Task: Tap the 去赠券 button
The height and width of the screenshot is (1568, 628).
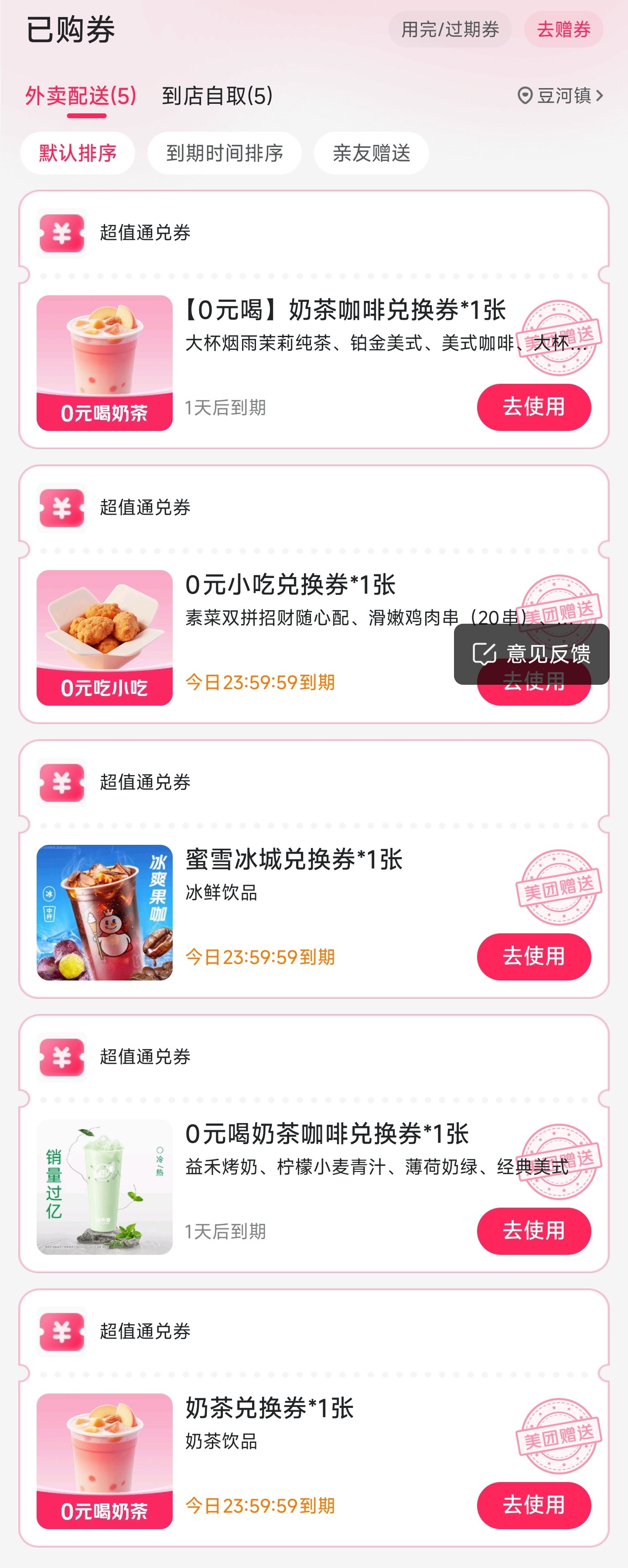Action: [x=563, y=29]
